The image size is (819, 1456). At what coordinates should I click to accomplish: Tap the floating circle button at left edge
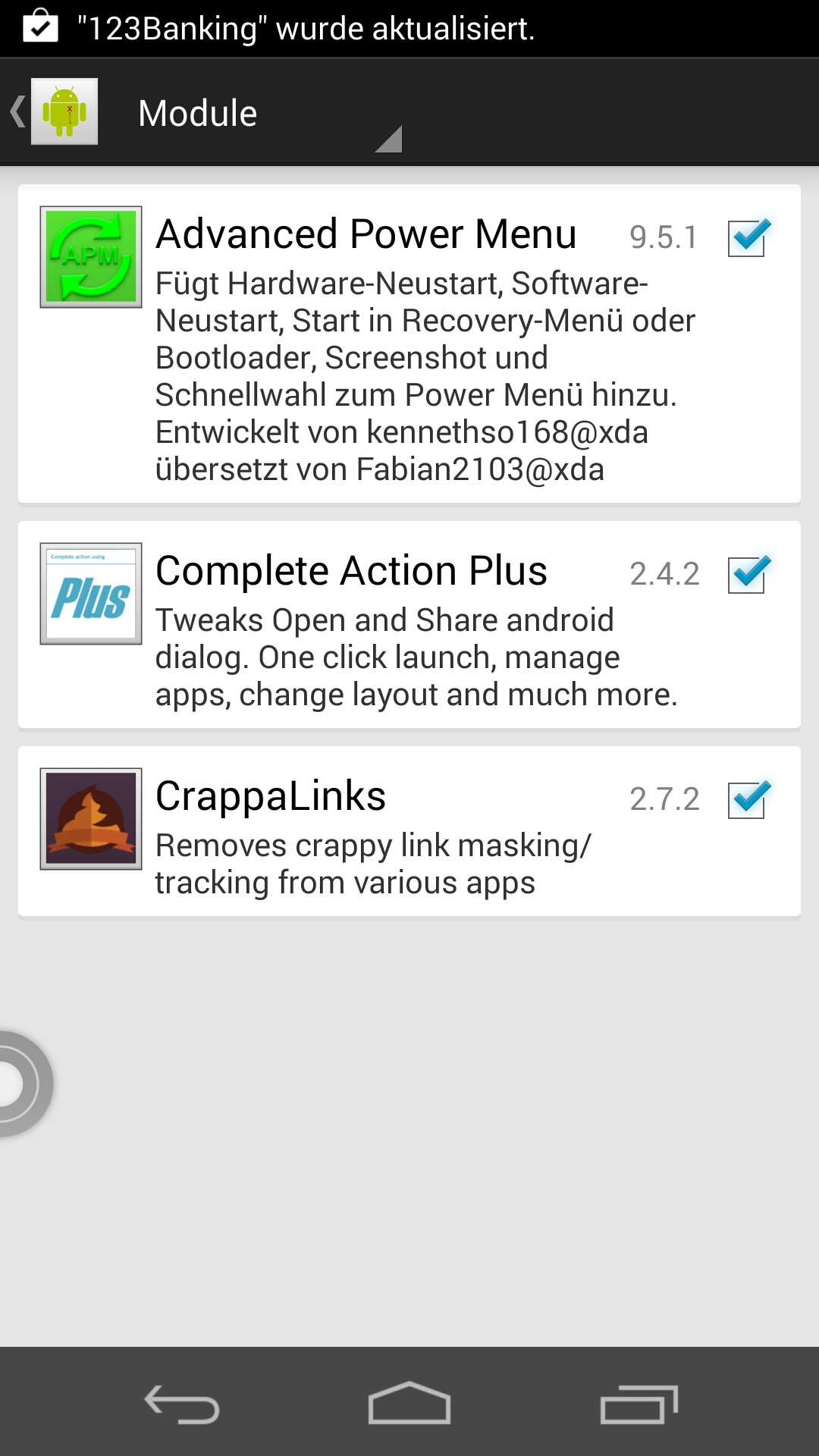click(x=21, y=1084)
